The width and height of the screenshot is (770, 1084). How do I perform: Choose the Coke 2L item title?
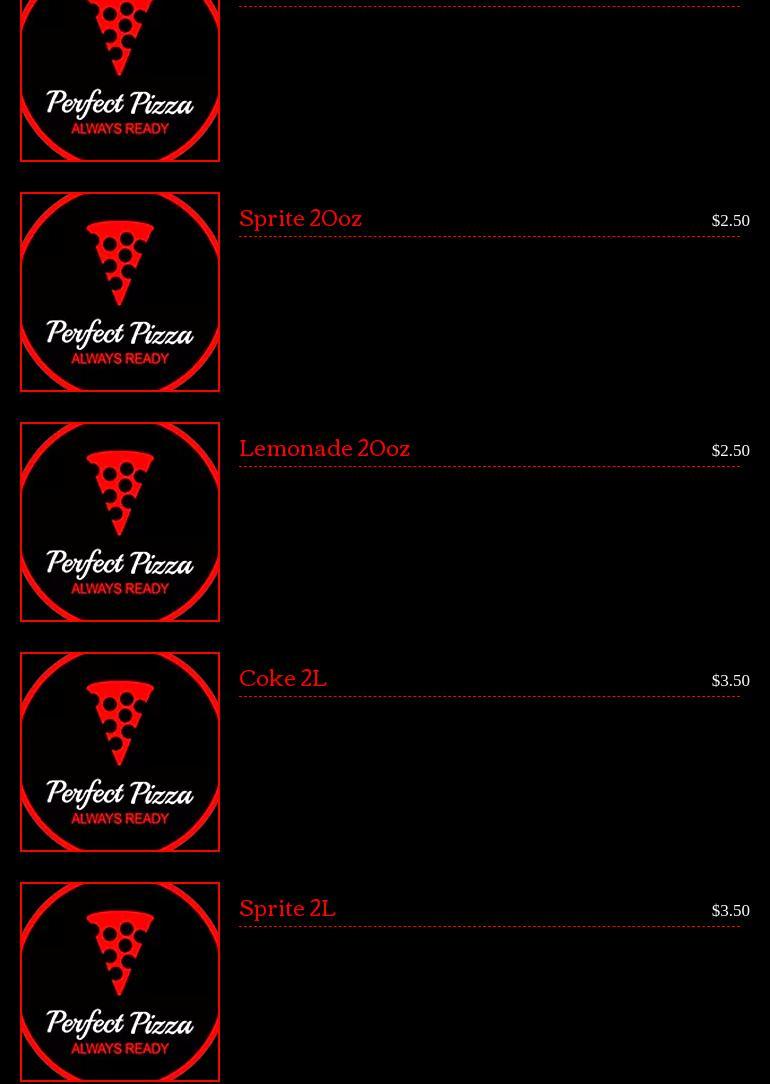point(283,678)
